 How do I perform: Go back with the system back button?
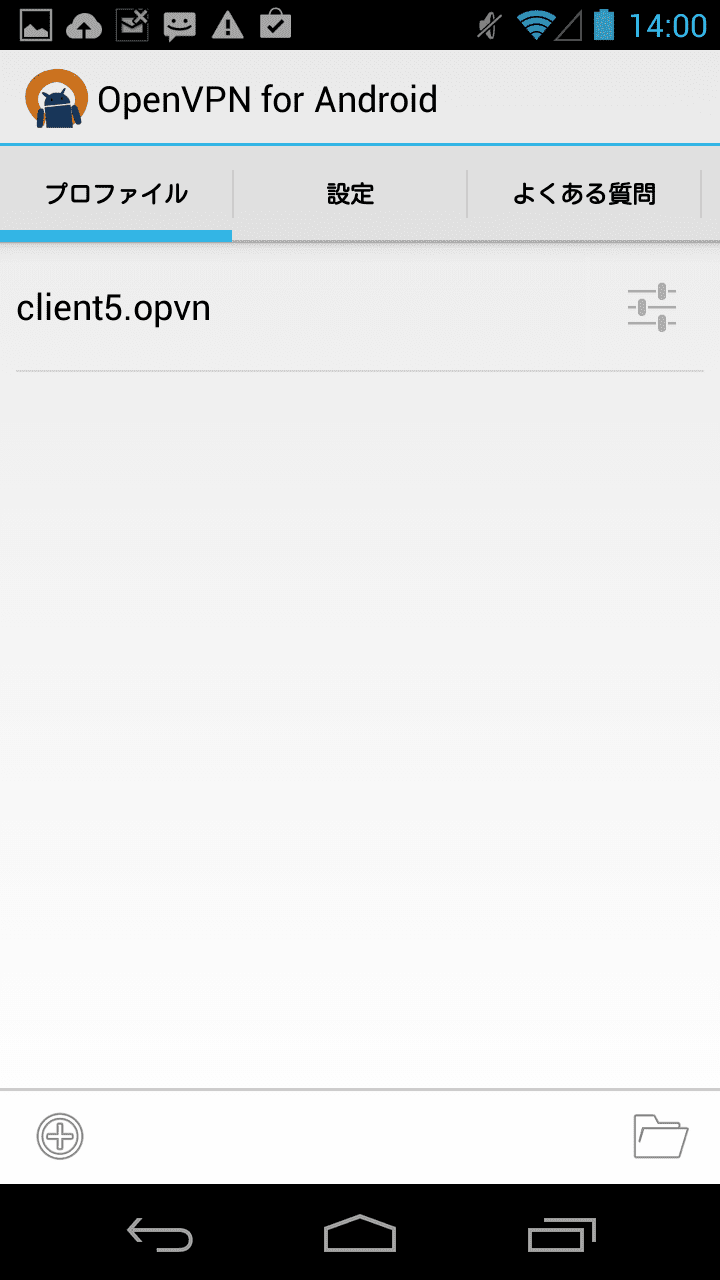coord(160,1235)
